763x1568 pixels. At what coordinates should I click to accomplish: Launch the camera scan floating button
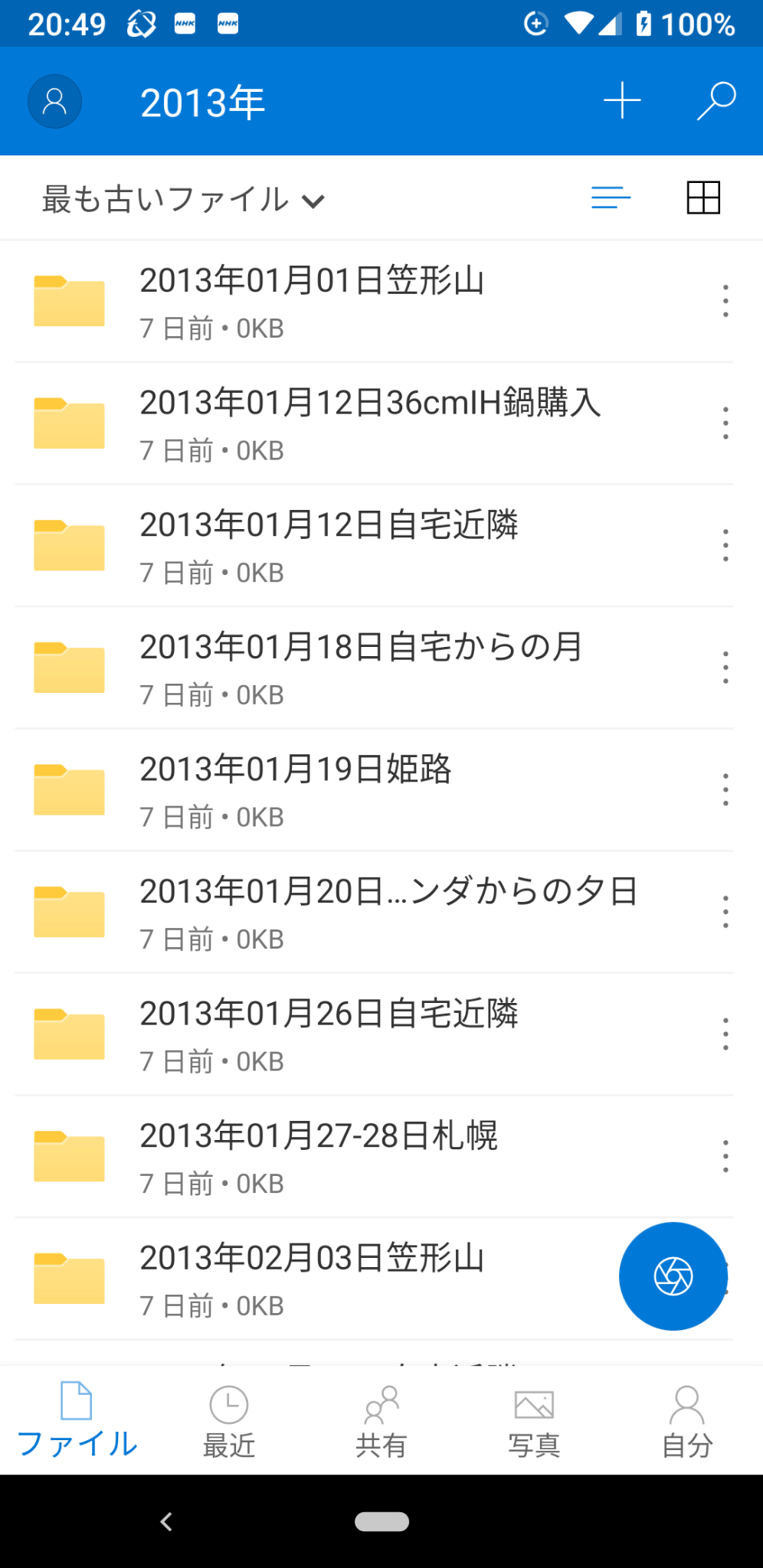[673, 1276]
